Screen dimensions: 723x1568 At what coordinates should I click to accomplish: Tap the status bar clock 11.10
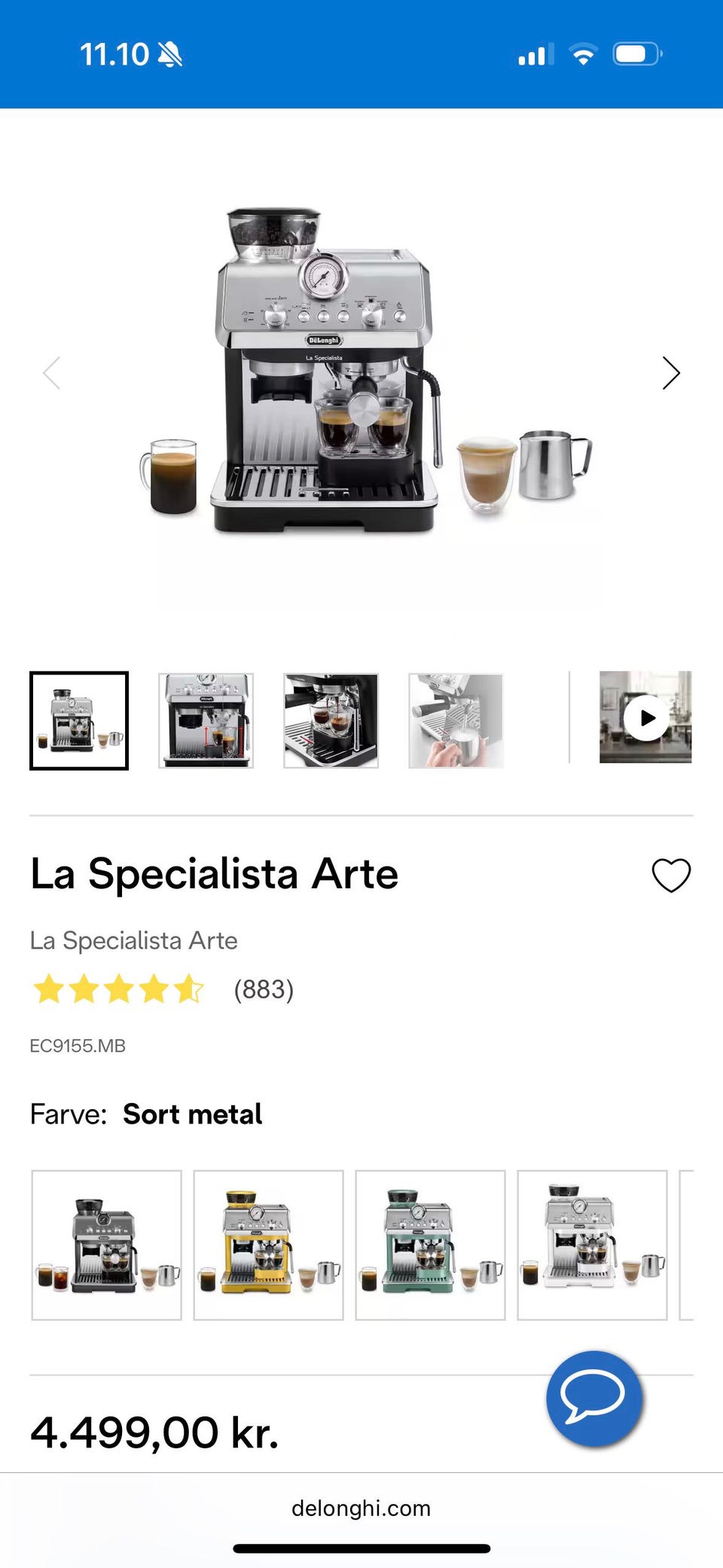(x=117, y=53)
